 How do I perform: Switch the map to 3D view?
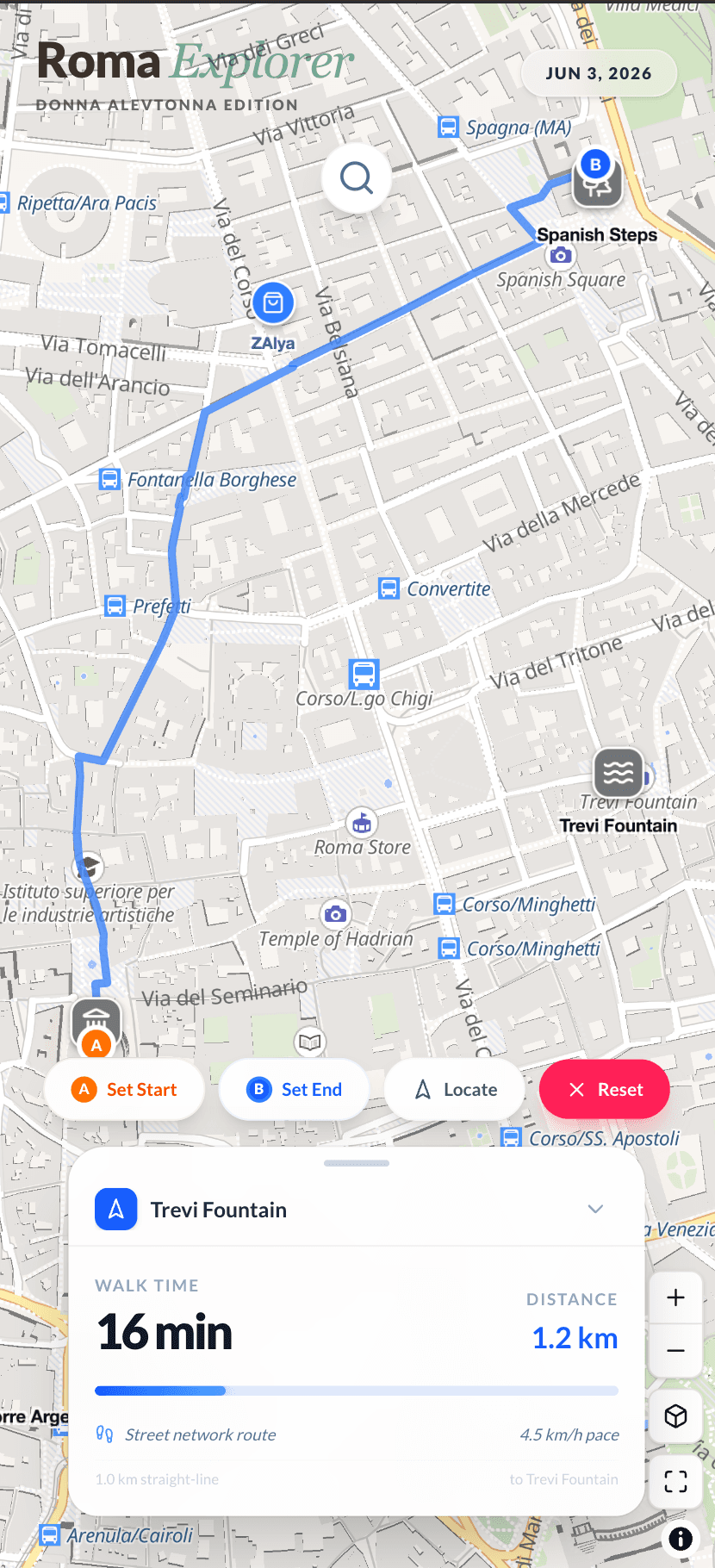676,1416
